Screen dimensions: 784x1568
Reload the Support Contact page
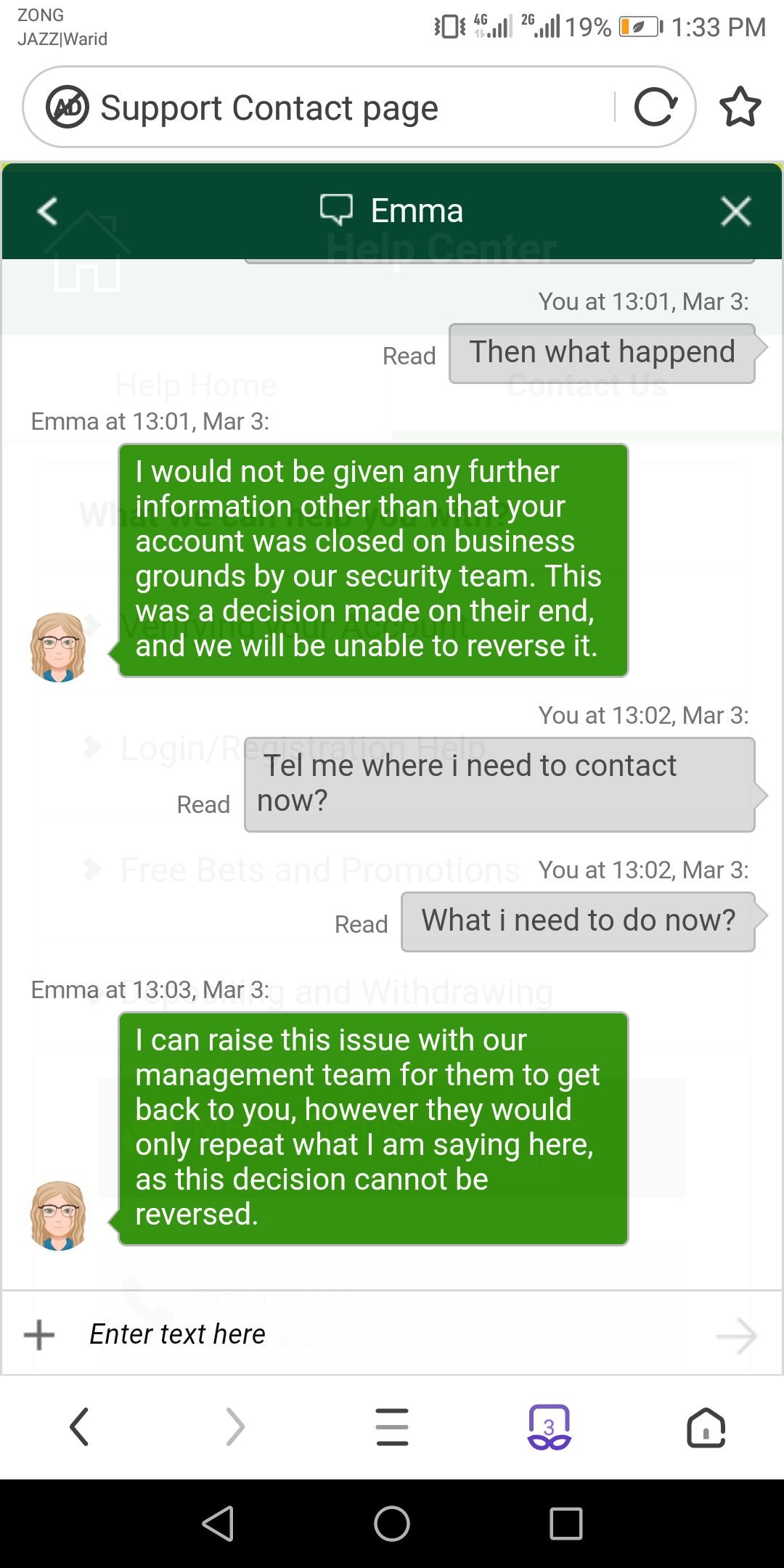click(x=656, y=107)
